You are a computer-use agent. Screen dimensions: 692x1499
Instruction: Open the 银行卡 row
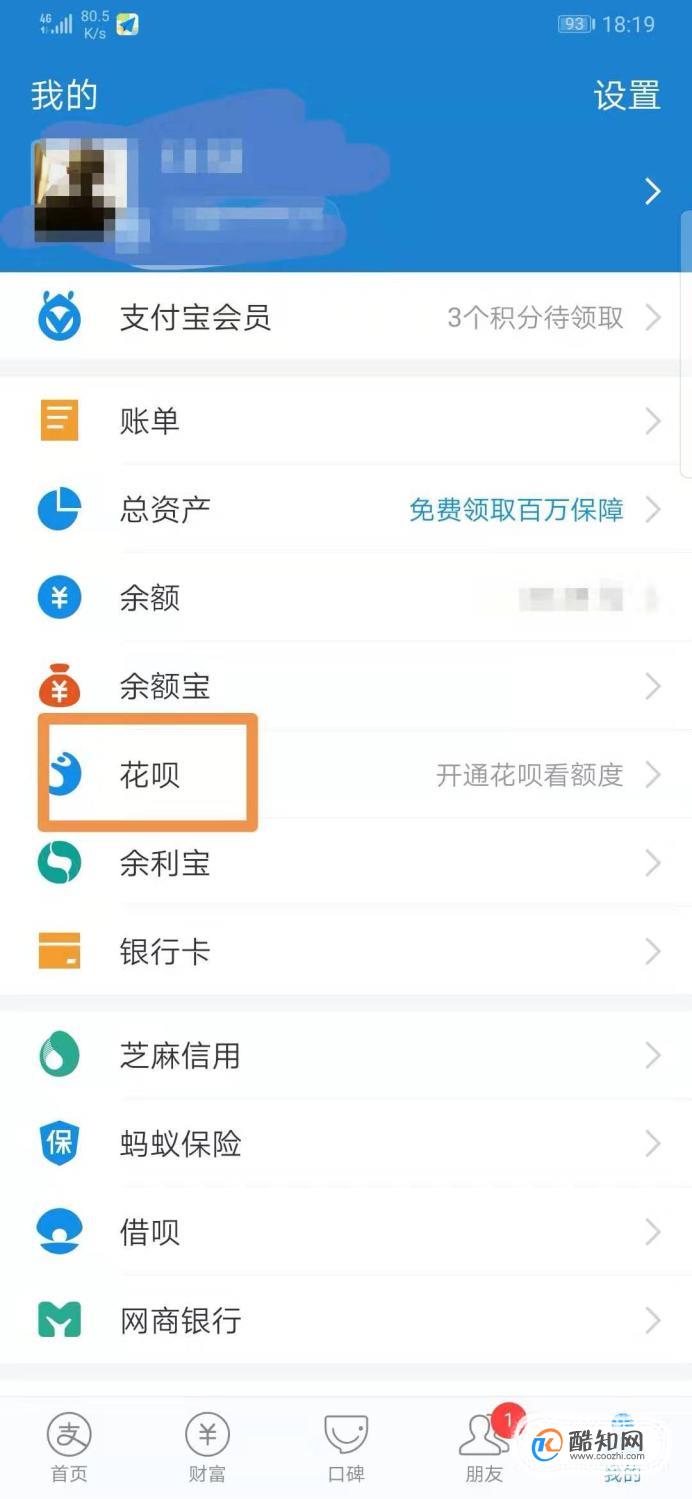point(345,951)
